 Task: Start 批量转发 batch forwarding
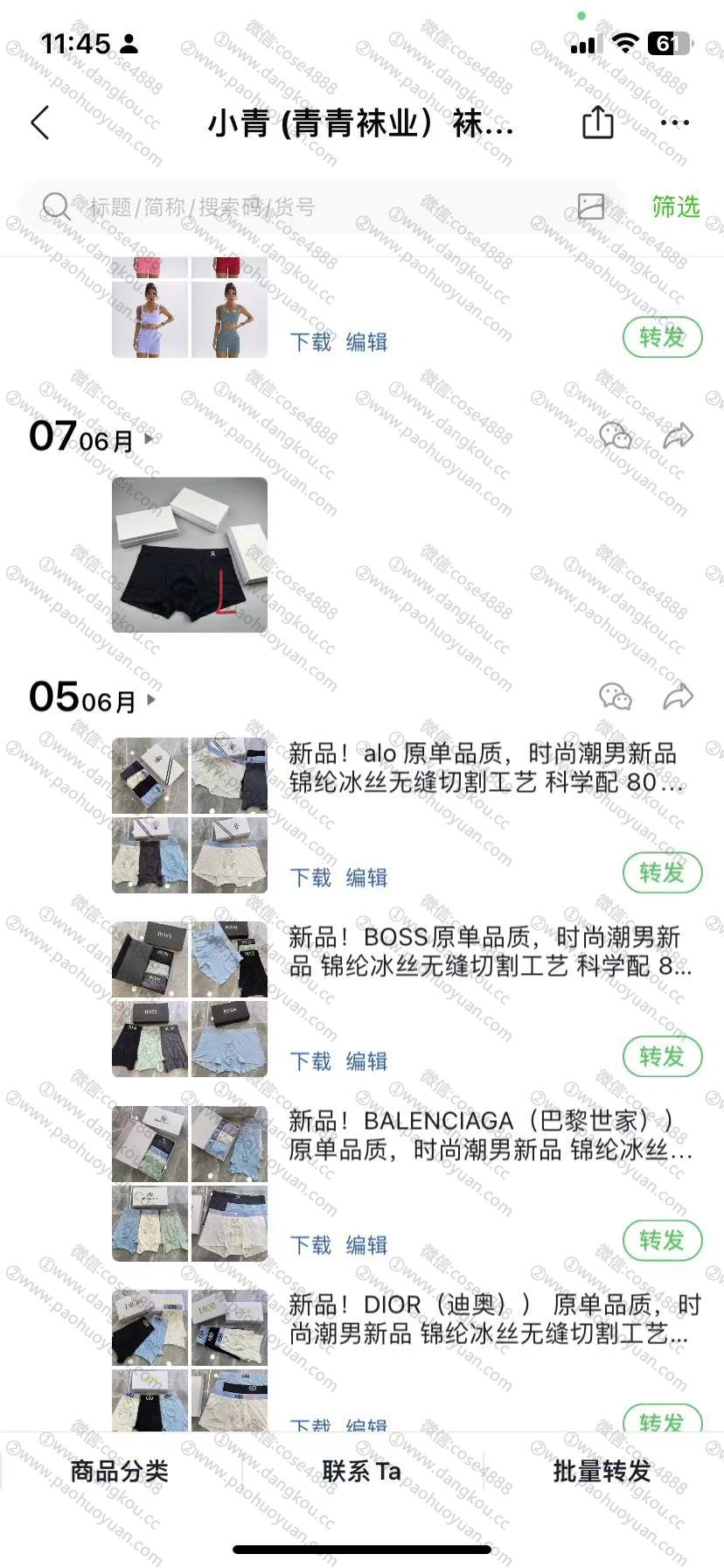[602, 1471]
